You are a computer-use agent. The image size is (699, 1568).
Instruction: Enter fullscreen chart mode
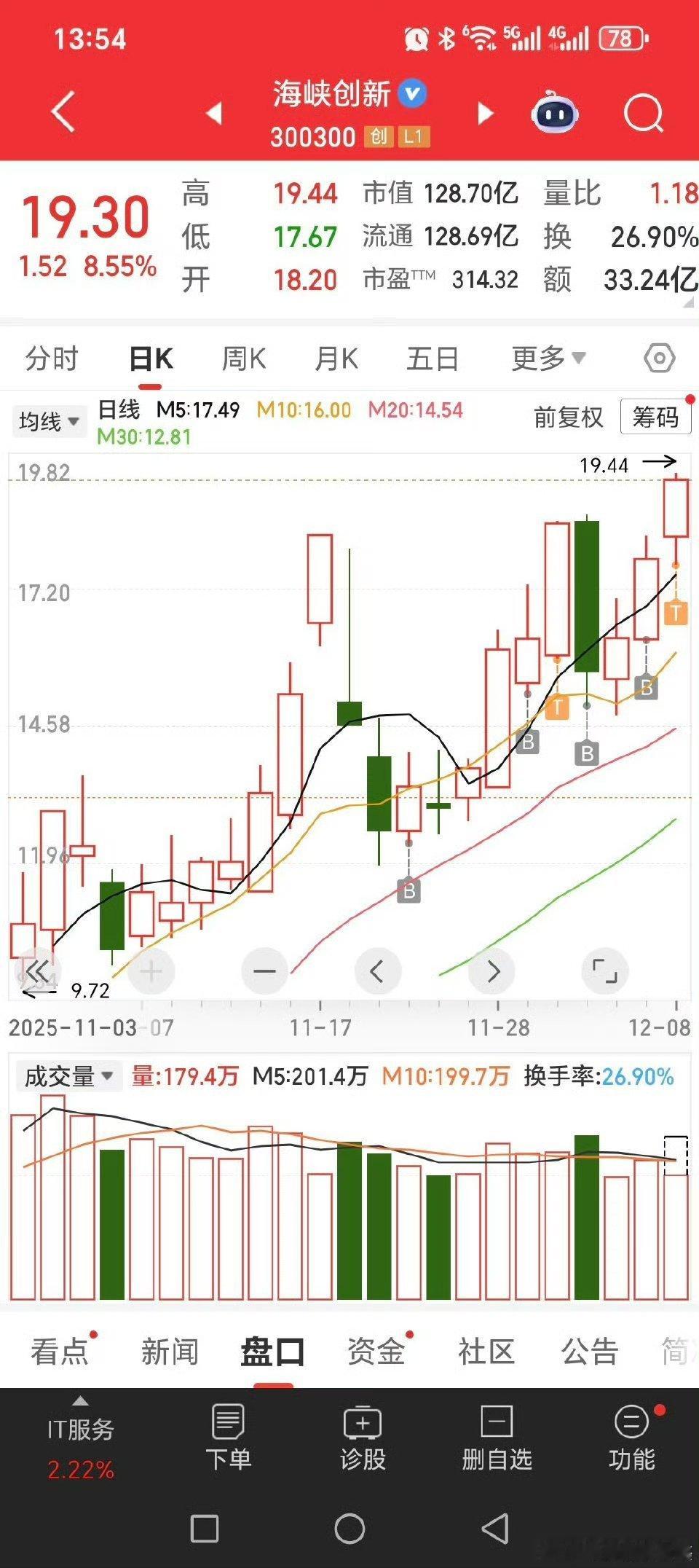tap(605, 971)
